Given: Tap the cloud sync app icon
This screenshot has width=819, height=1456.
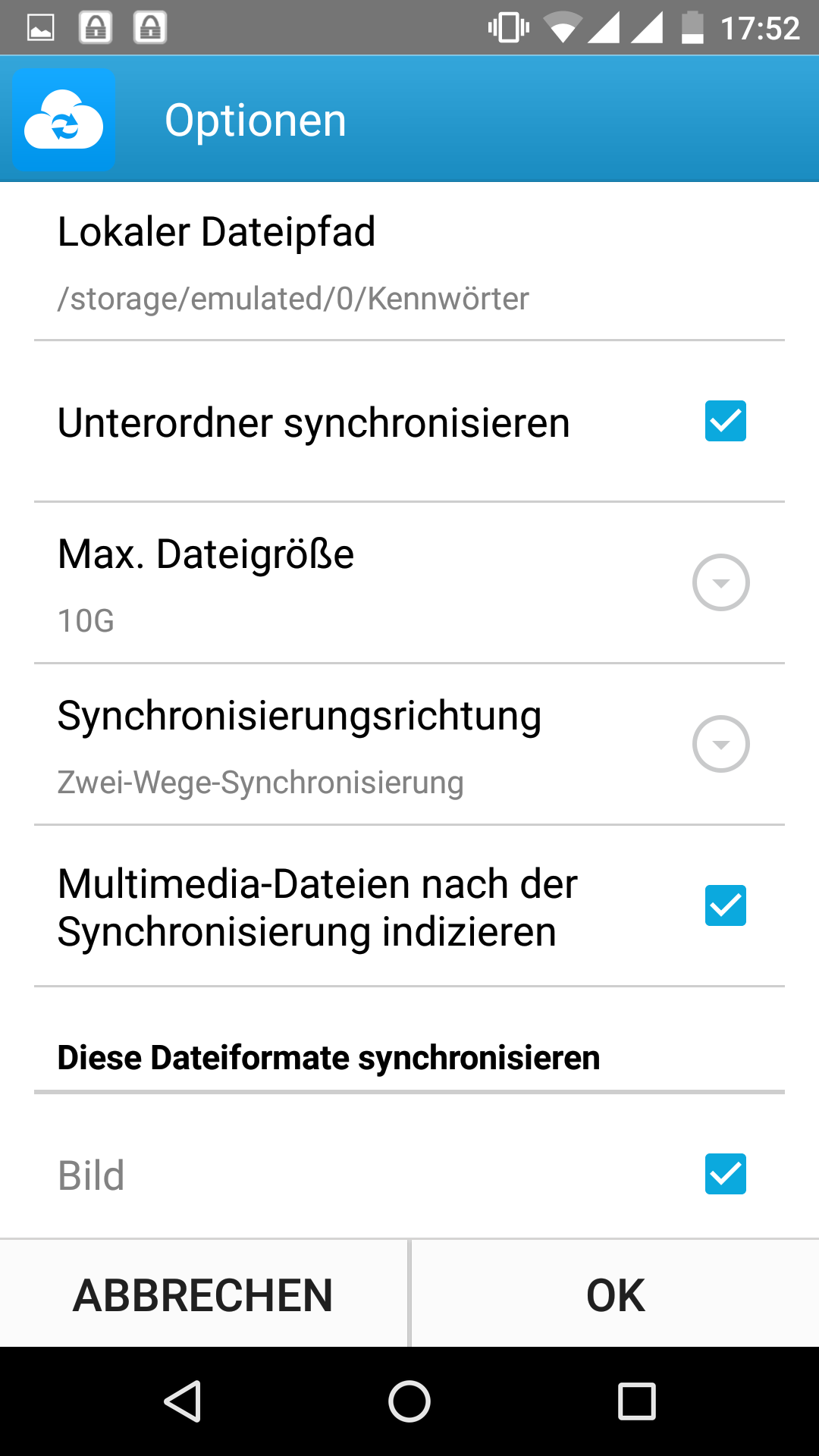Looking at the screenshot, I should 64,120.
